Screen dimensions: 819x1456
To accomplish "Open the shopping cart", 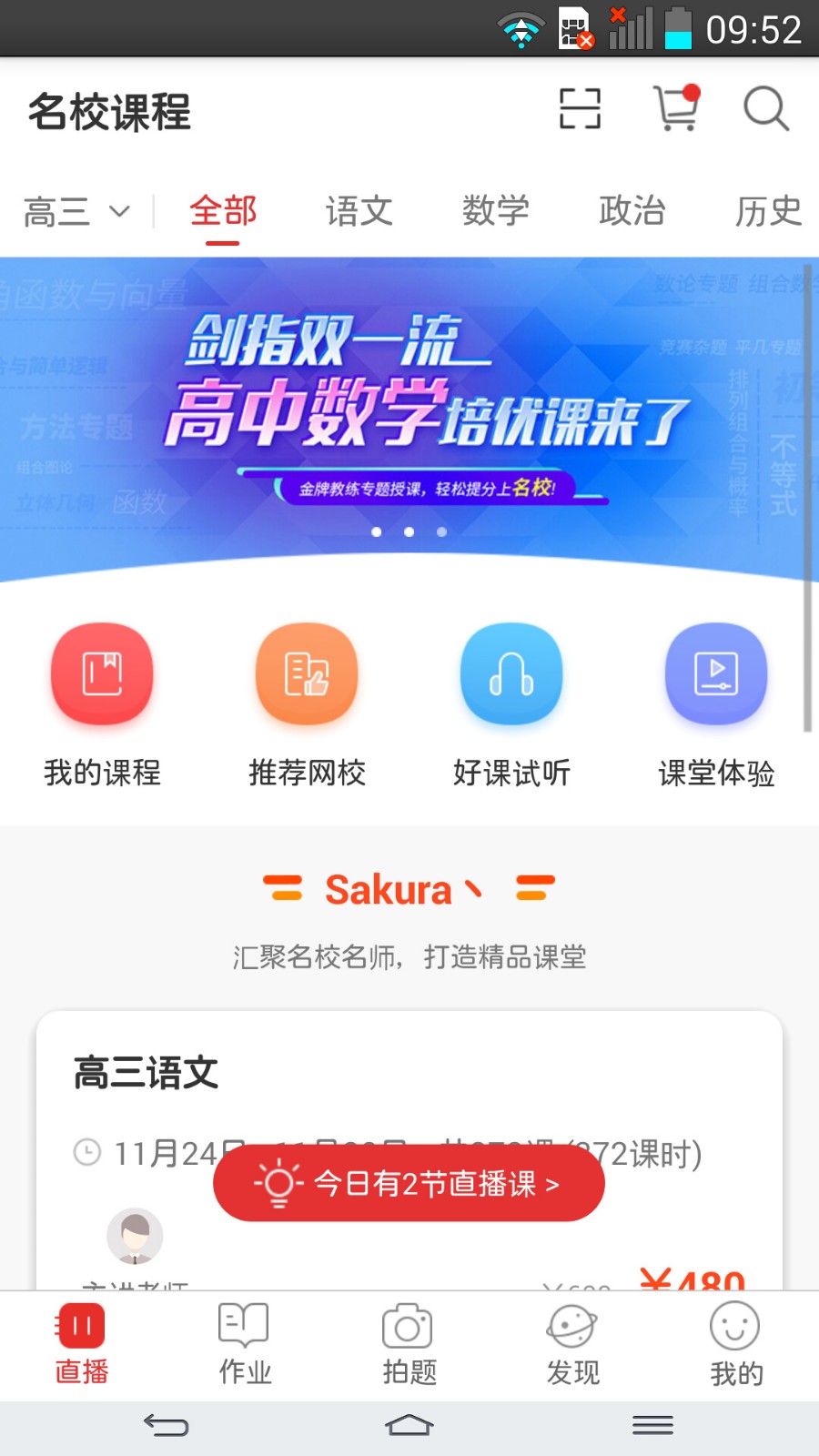I will pyautogui.click(x=676, y=109).
